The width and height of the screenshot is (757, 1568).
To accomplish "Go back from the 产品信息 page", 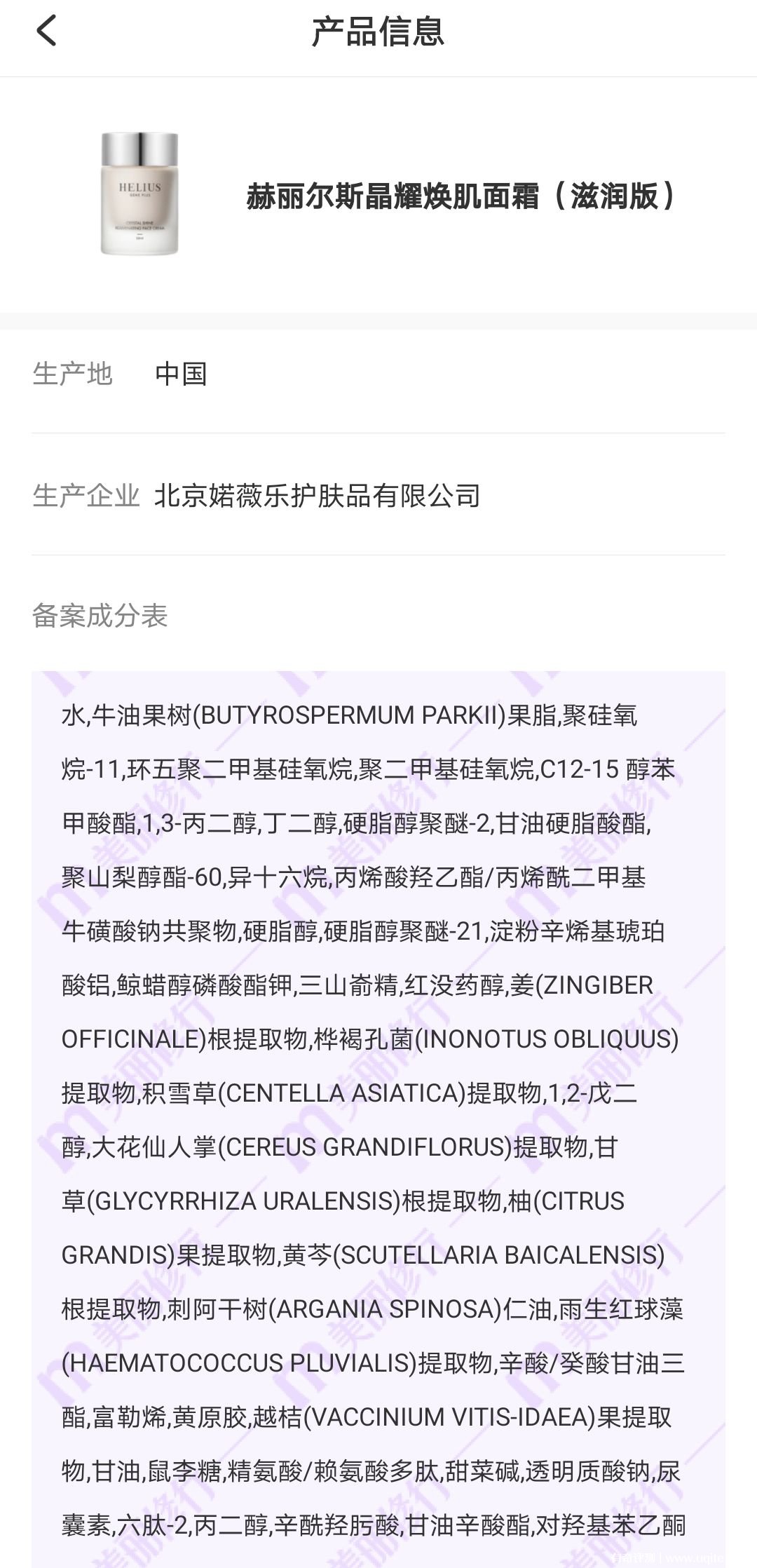I will pyautogui.click(x=46, y=32).
